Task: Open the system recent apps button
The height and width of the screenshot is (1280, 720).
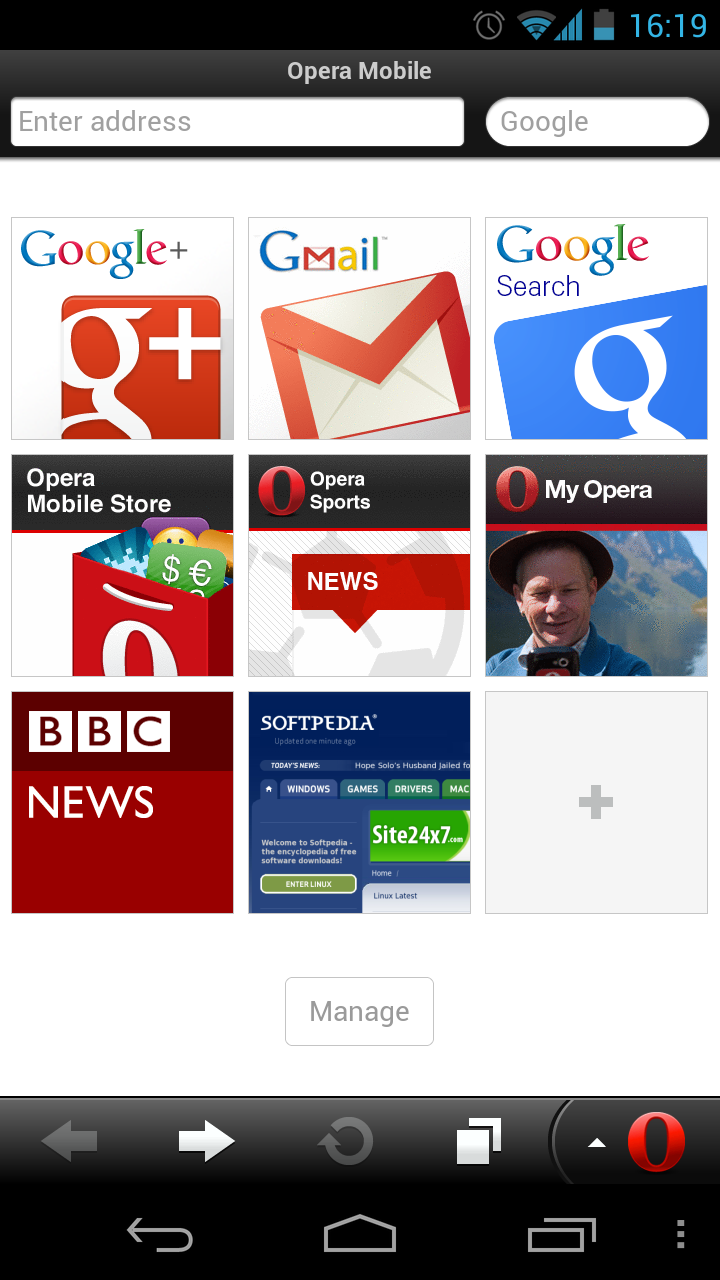Action: click(x=561, y=1234)
